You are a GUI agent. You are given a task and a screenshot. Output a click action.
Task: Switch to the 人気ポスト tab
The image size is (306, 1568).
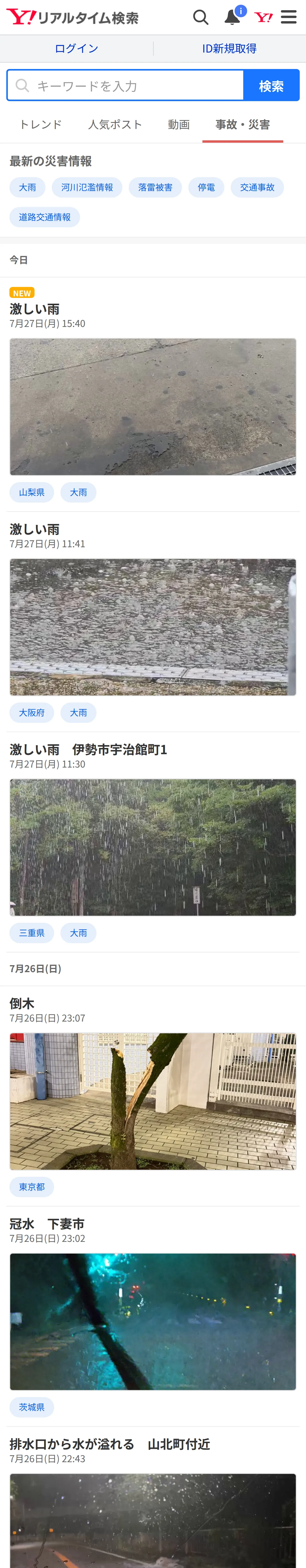[115, 125]
